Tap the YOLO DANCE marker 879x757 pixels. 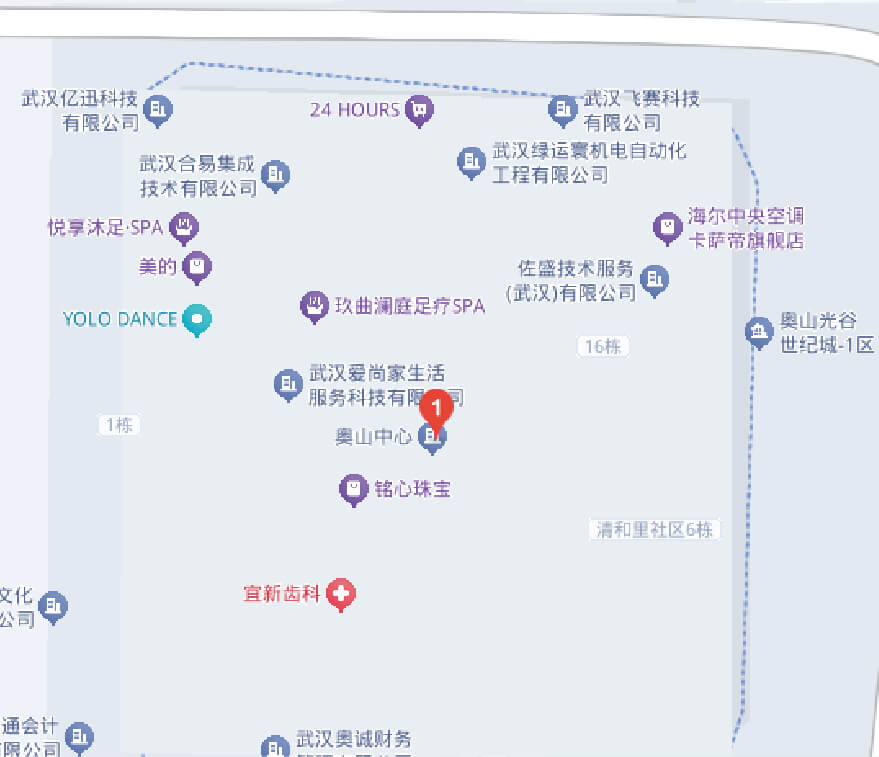[x=198, y=320]
